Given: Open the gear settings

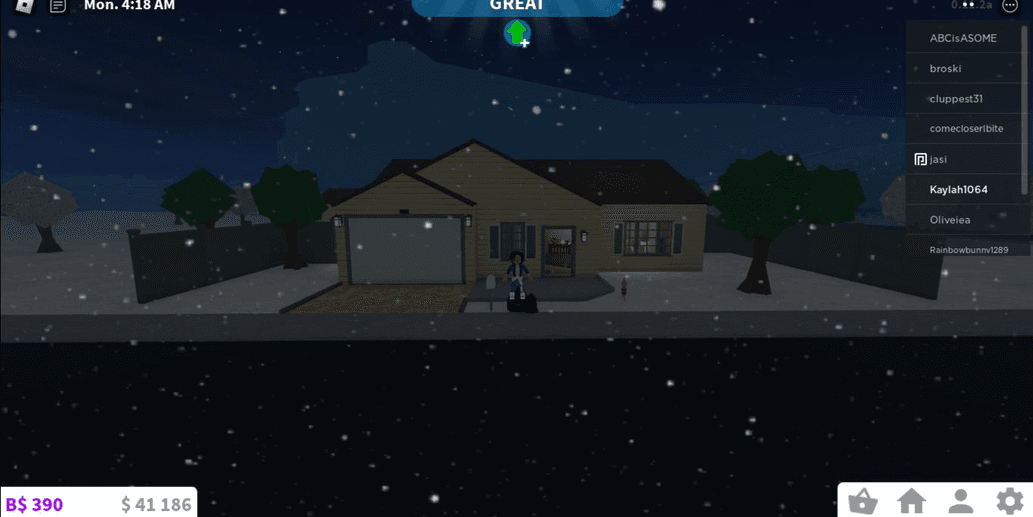Looking at the screenshot, I should 1009,500.
